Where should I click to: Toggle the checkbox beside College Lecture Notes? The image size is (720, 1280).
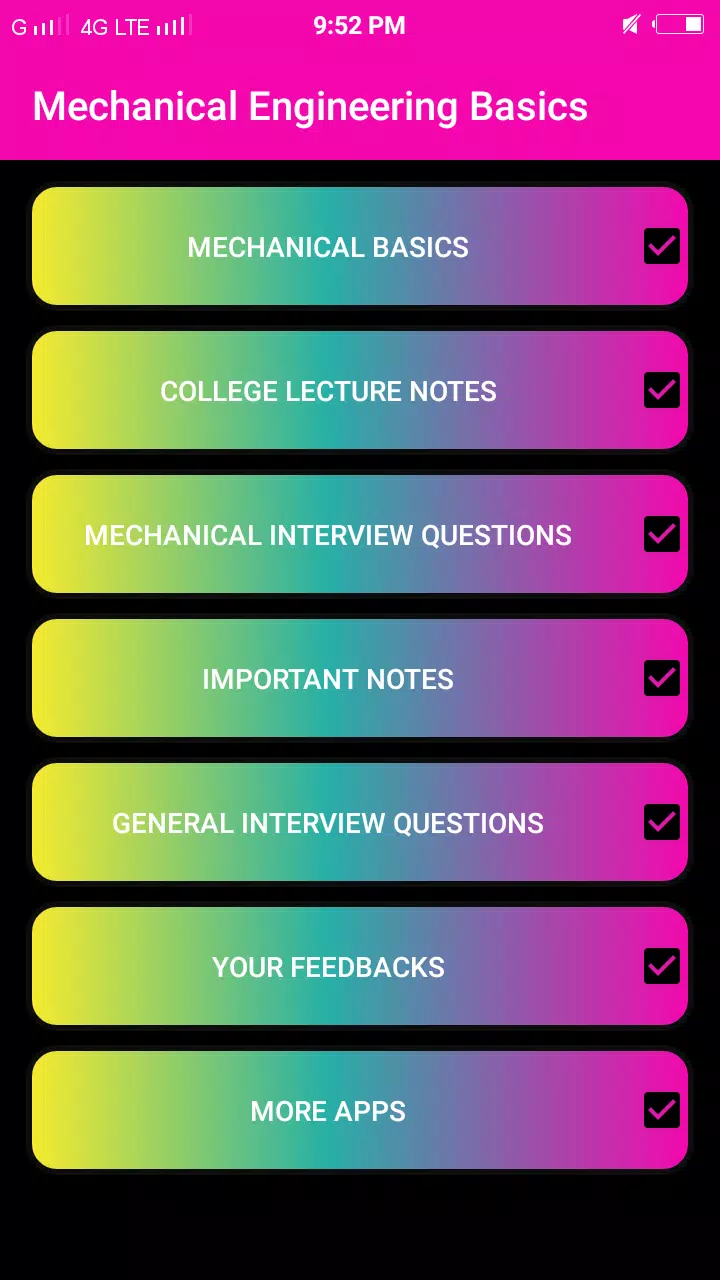pyautogui.click(x=662, y=390)
